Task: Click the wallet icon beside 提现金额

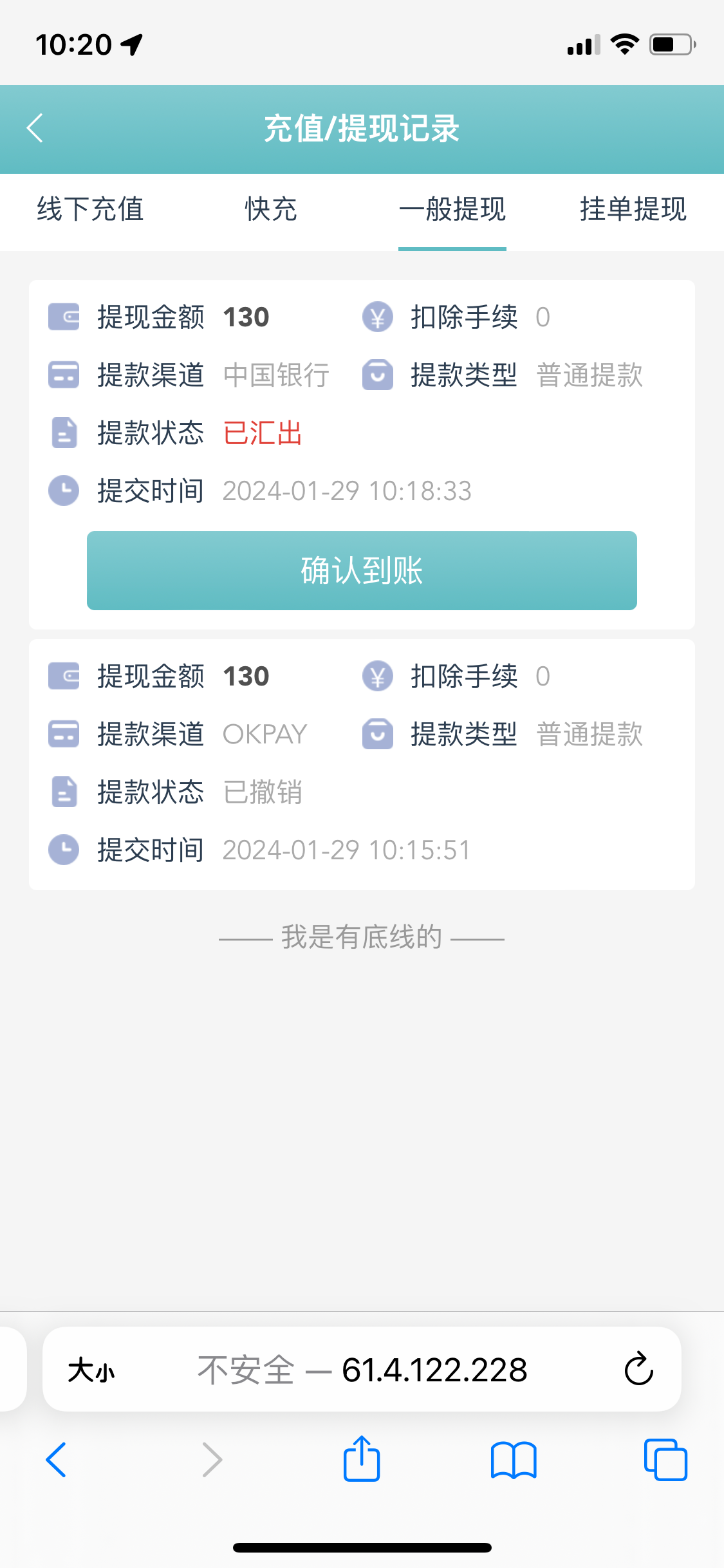Action: (64, 317)
